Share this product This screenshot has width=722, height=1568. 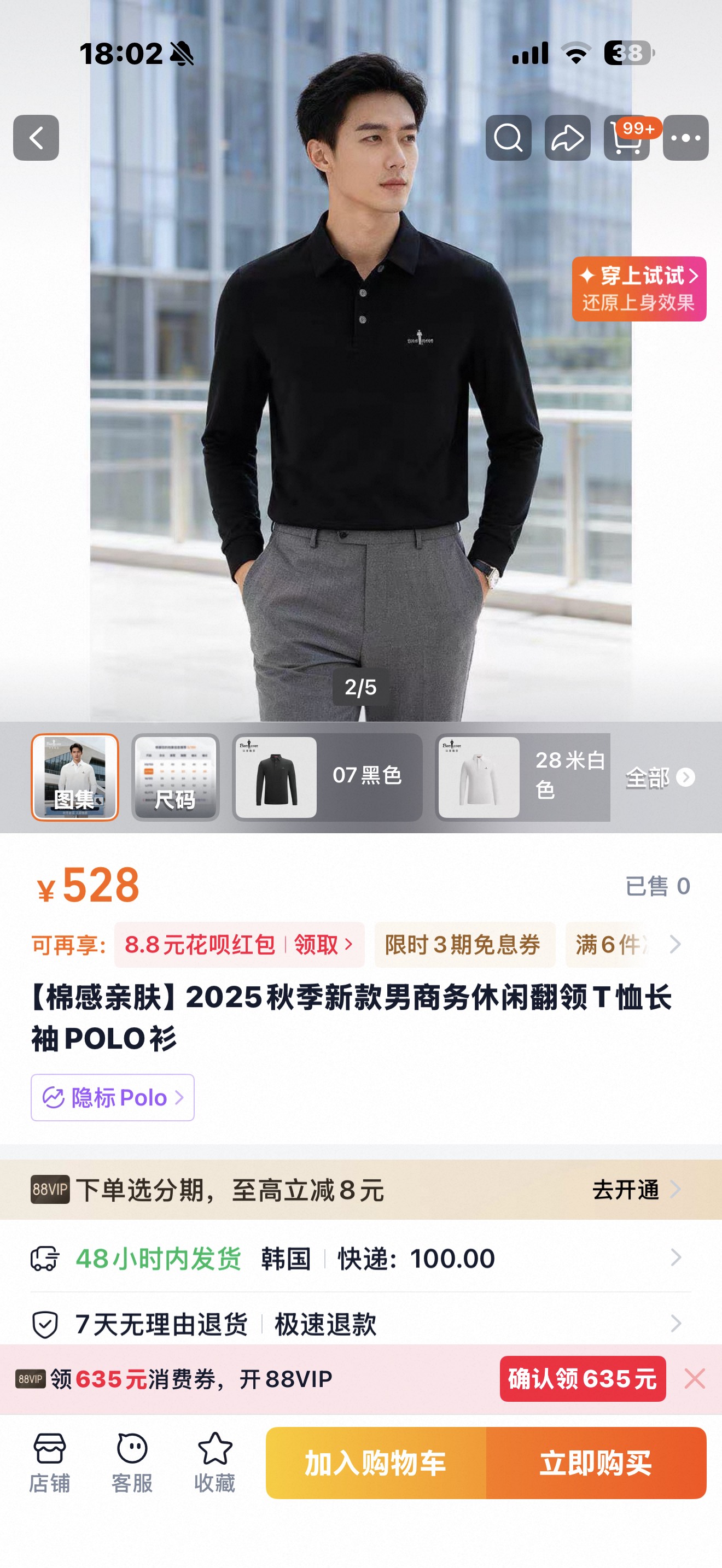tap(567, 138)
